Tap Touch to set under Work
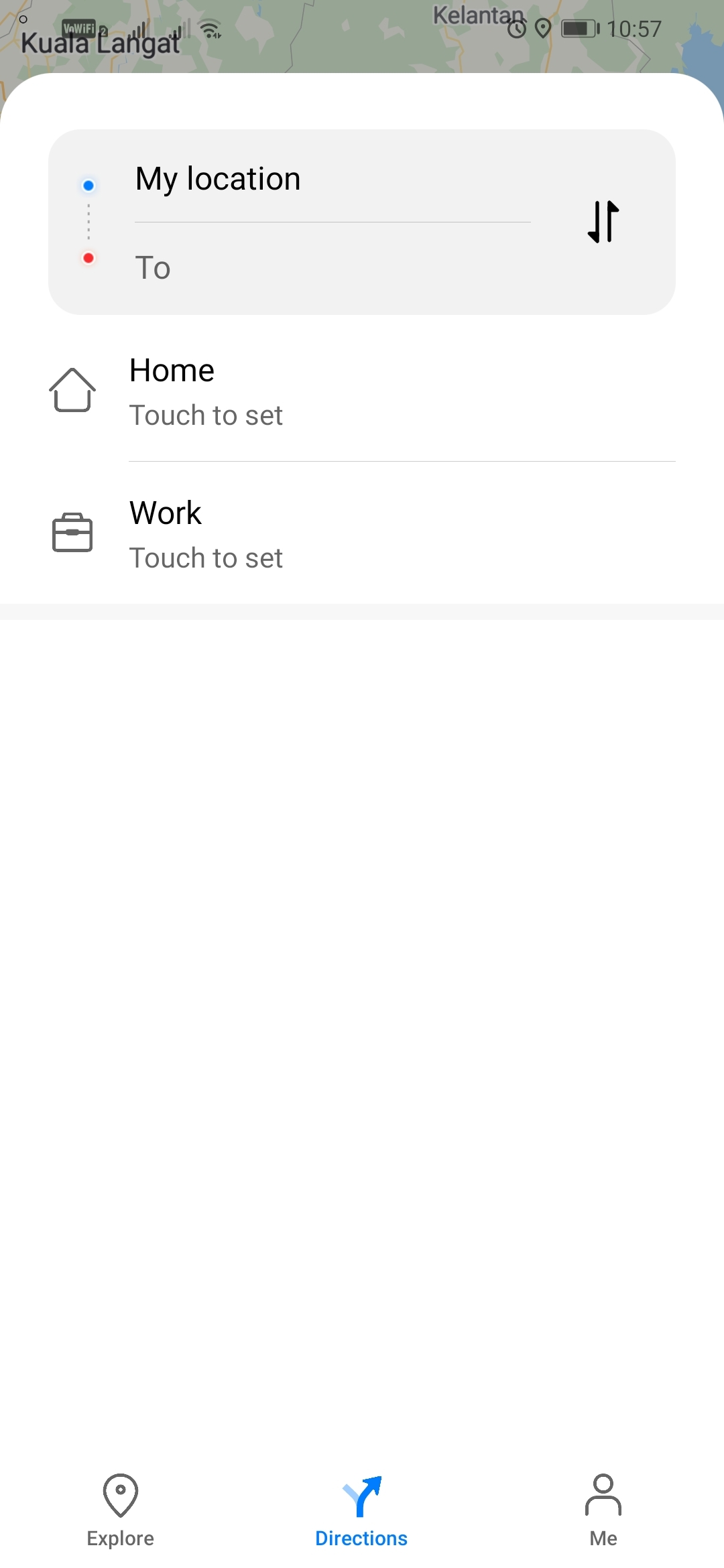Viewport: 724px width, 1568px height. 206,558
